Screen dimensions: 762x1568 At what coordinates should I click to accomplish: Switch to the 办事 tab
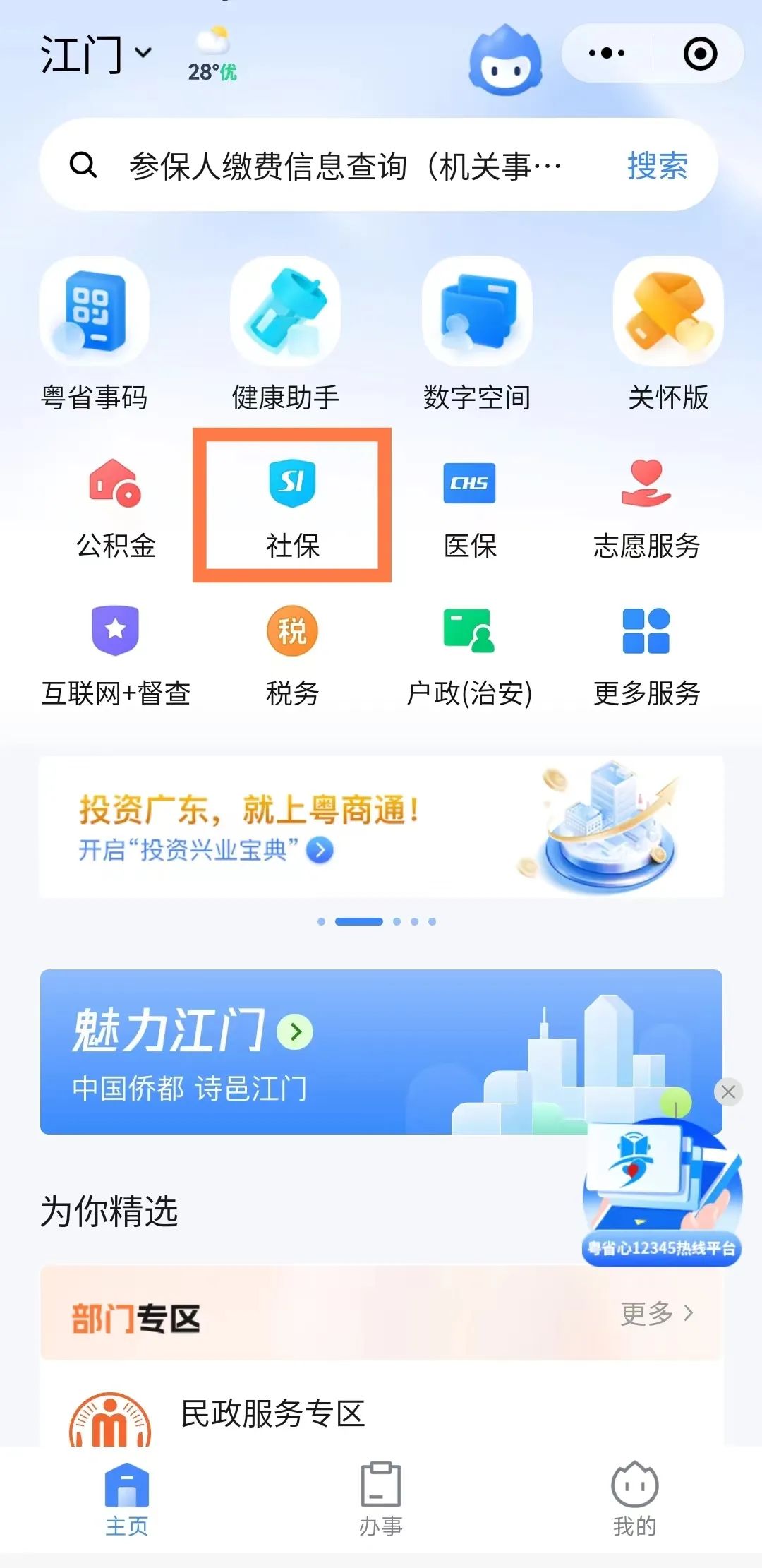(380, 1497)
